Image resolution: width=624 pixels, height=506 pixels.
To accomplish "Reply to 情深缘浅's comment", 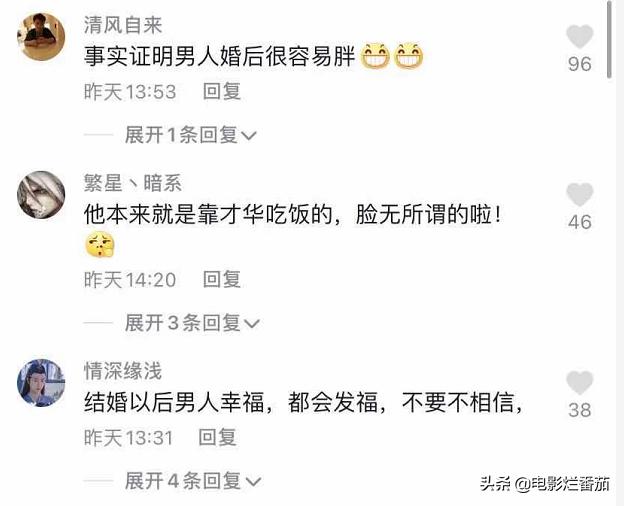I will (x=217, y=437).
